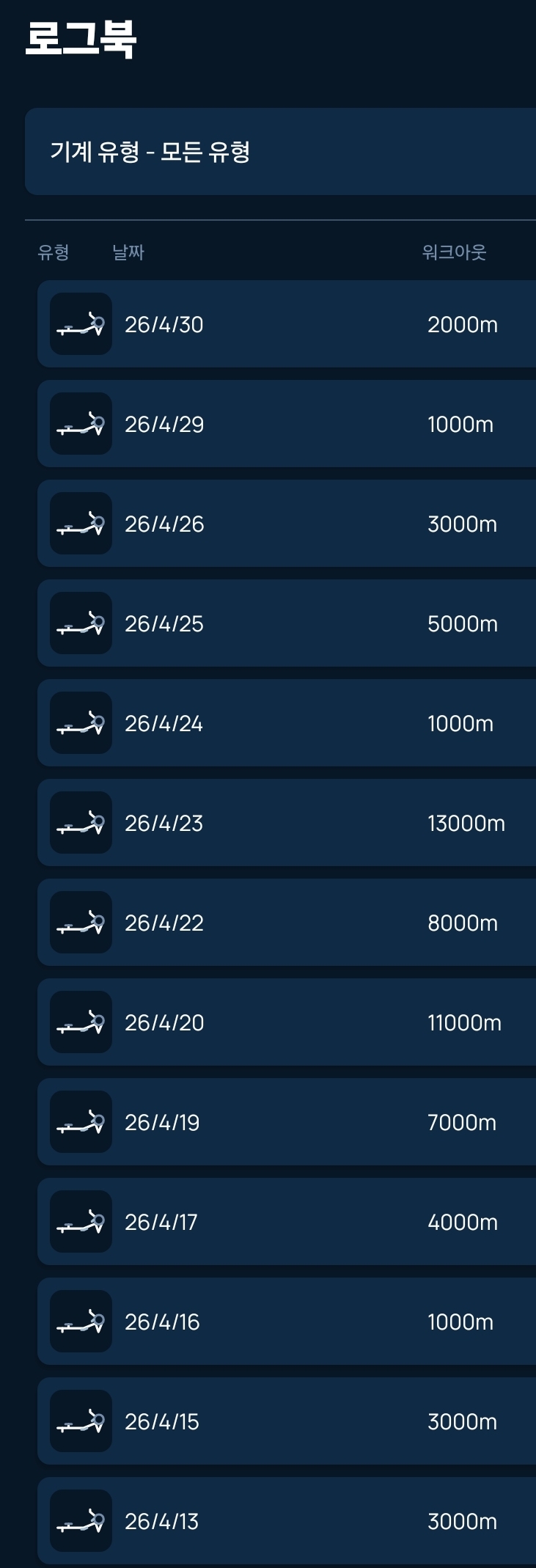
Task: Open the 26/4/24 1000m workout entry
Action: [286, 723]
